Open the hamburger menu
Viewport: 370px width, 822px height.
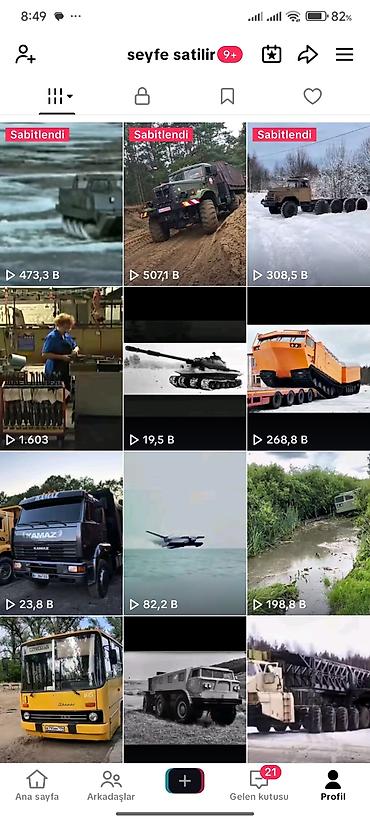(x=344, y=55)
